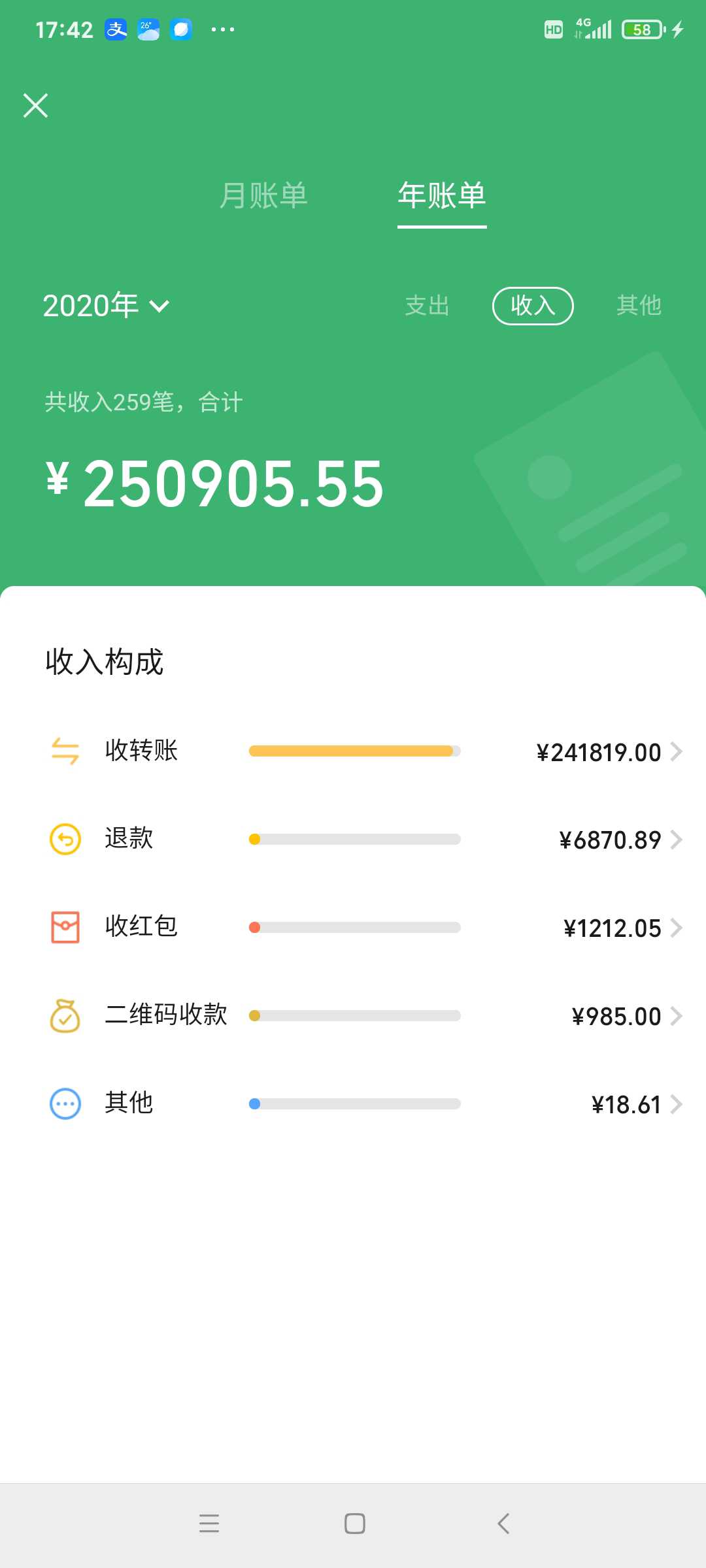Viewport: 706px width, 1568px height.
Task: Tap the system home button
Action: [355, 1524]
